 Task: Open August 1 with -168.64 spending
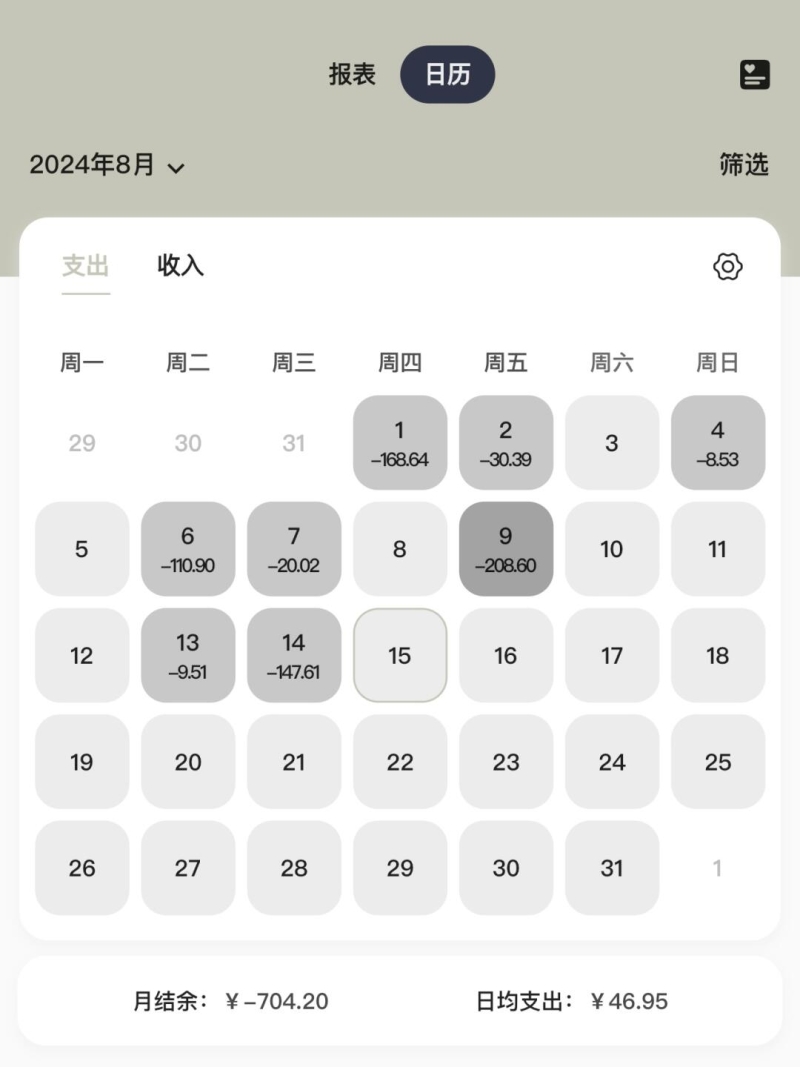point(400,442)
